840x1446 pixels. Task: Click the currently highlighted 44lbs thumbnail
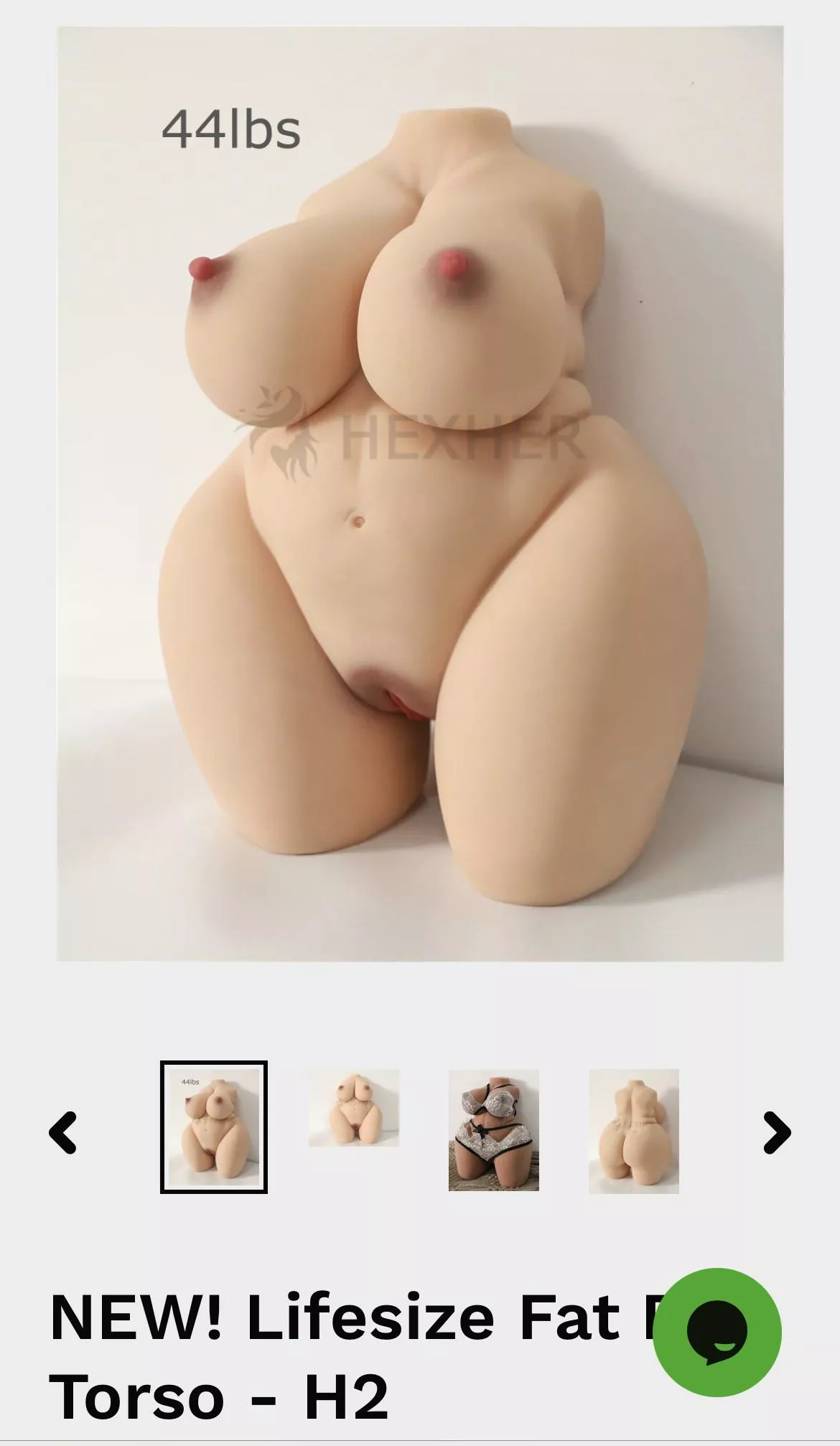tap(215, 1128)
